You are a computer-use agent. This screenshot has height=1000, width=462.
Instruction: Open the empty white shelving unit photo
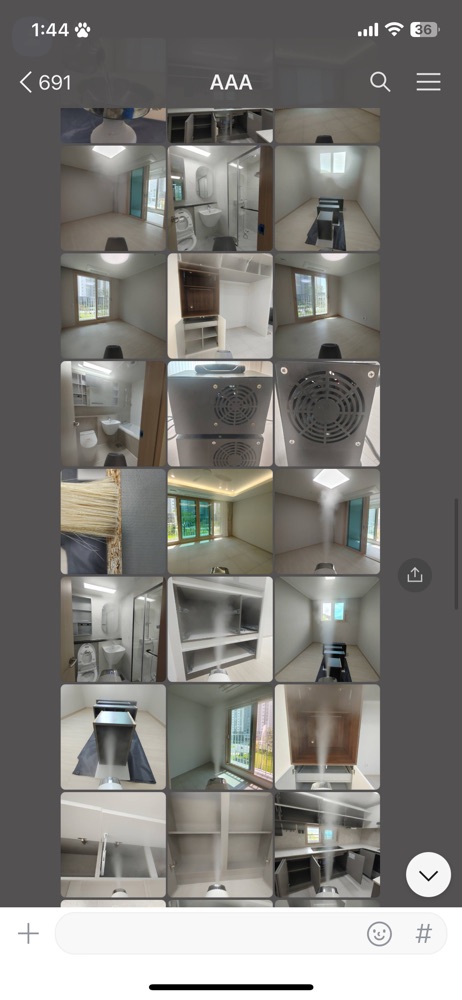(x=220, y=629)
